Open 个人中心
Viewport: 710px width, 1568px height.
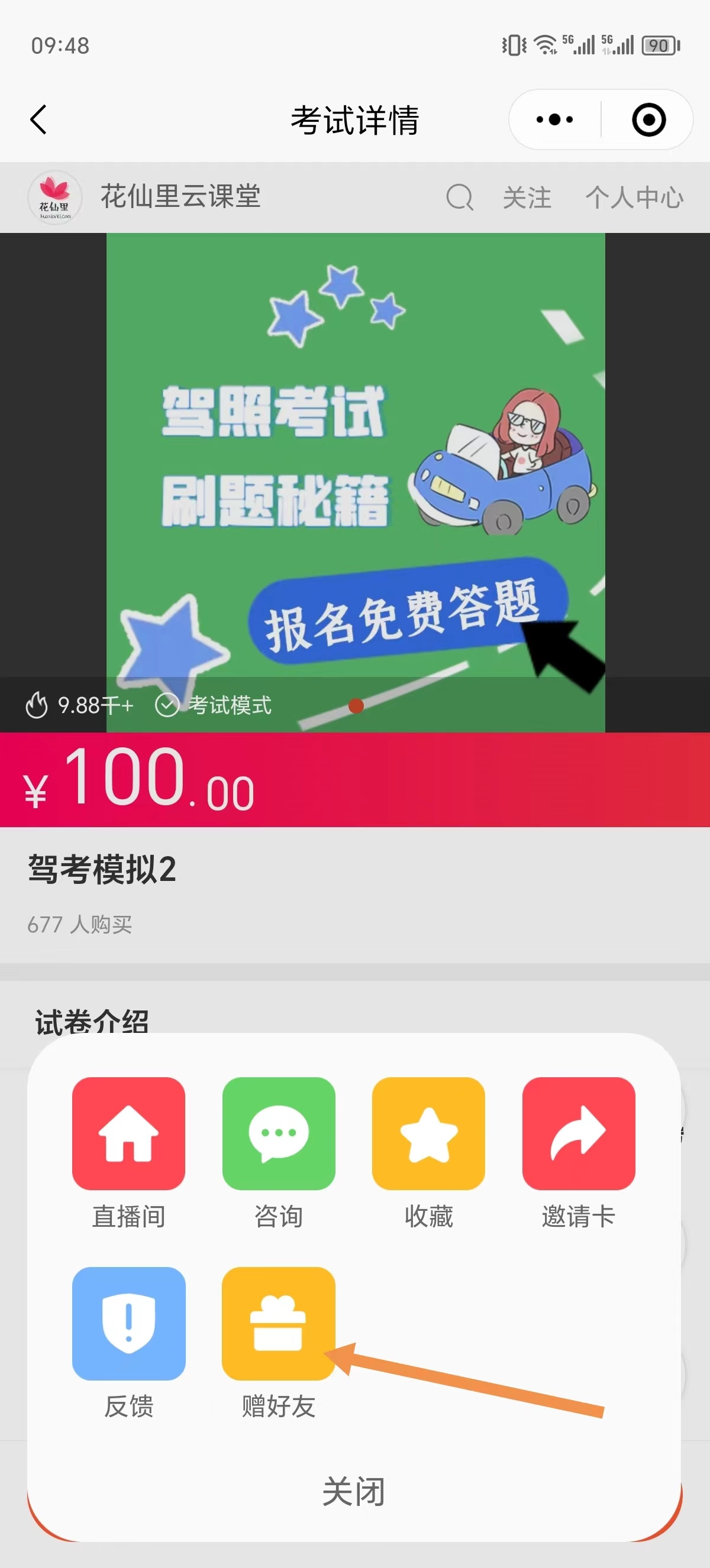click(x=634, y=197)
